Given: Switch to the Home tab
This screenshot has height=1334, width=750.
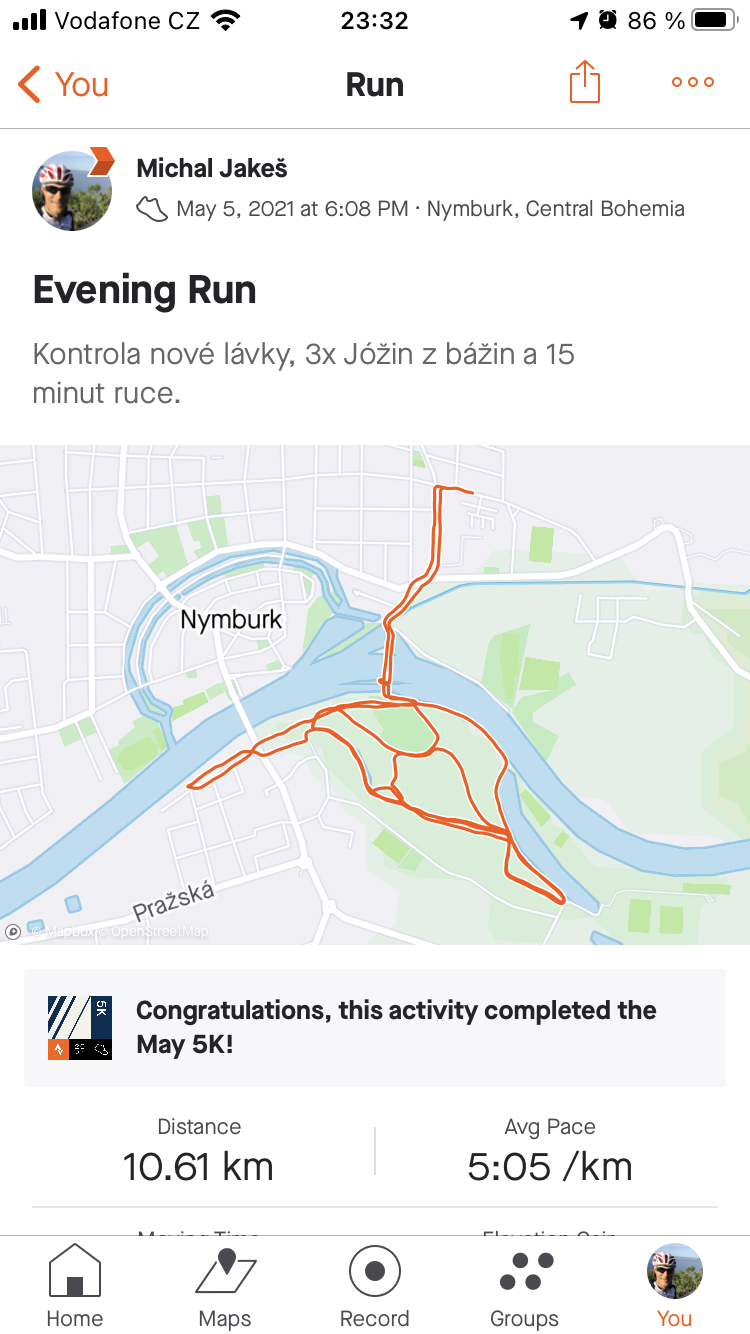Looking at the screenshot, I should click(75, 1286).
